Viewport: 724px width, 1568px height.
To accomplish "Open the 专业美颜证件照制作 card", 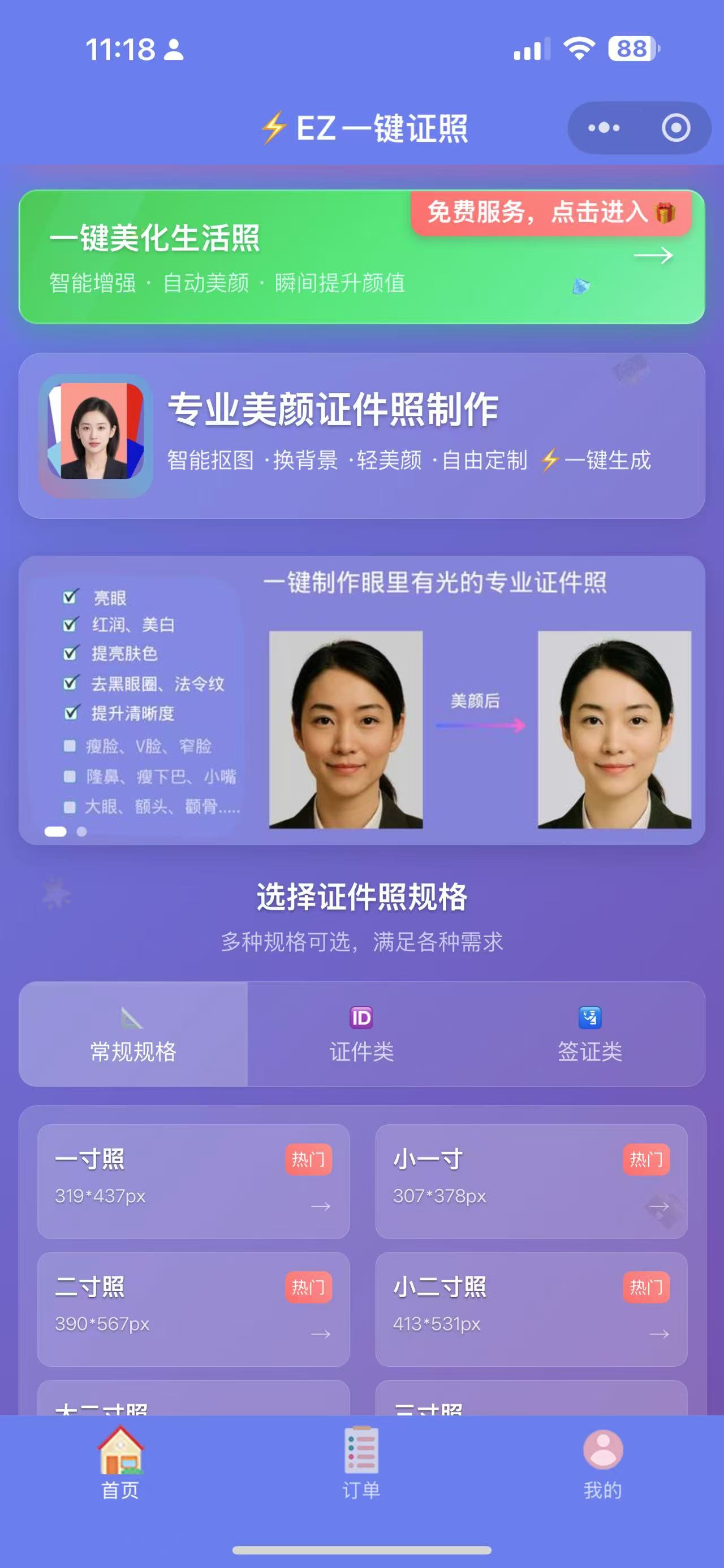I will click(361, 436).
